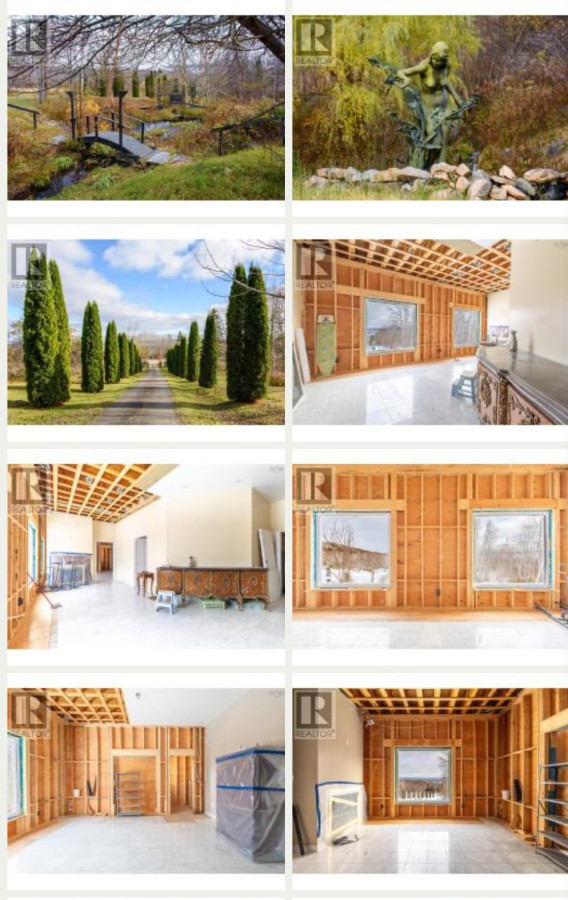
Task: View the hallway with the antique sideboard
Action: click(x=146, y=556)
